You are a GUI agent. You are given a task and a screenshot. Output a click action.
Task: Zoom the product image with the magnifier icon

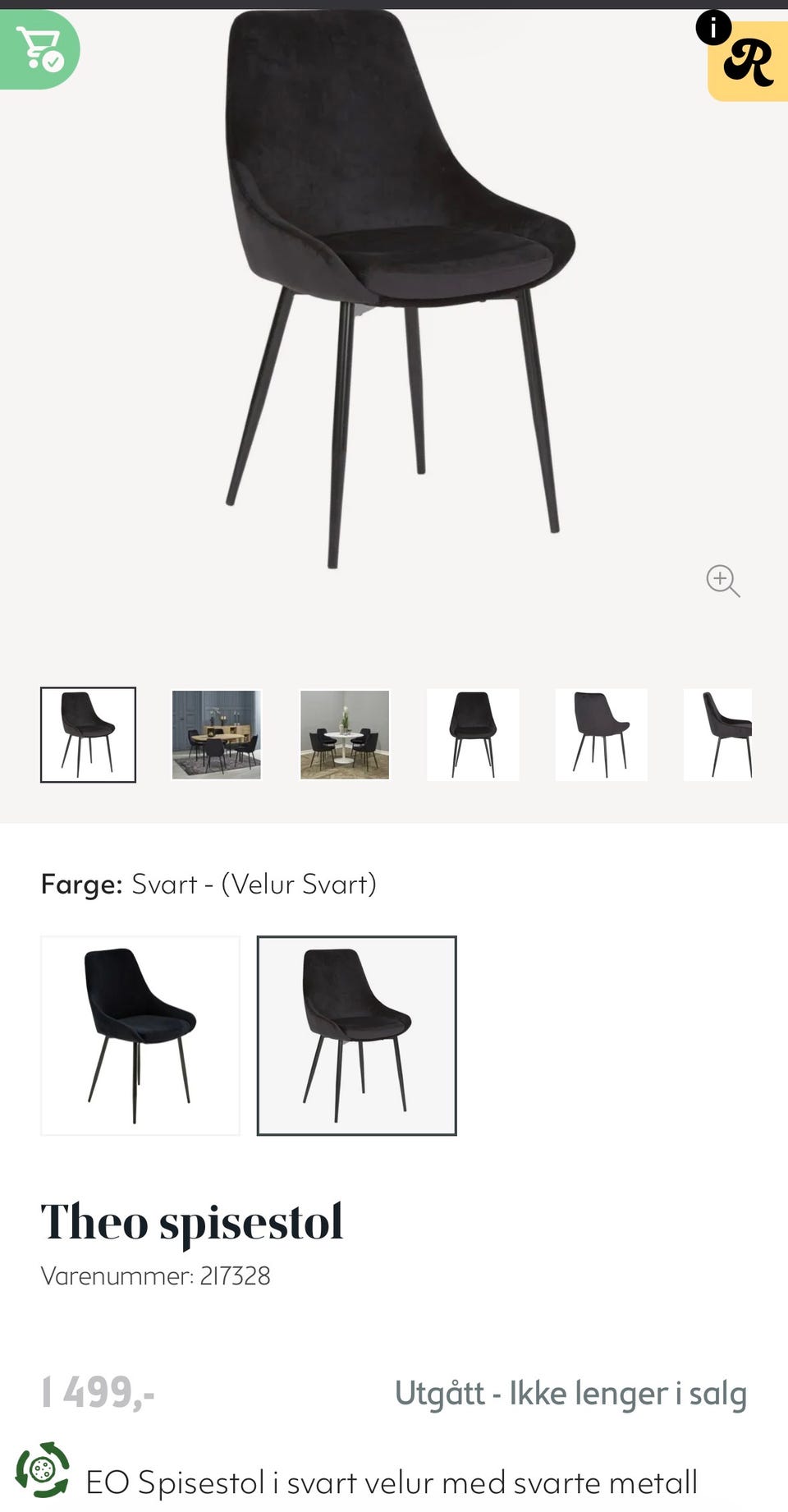[x=723, y=581]
